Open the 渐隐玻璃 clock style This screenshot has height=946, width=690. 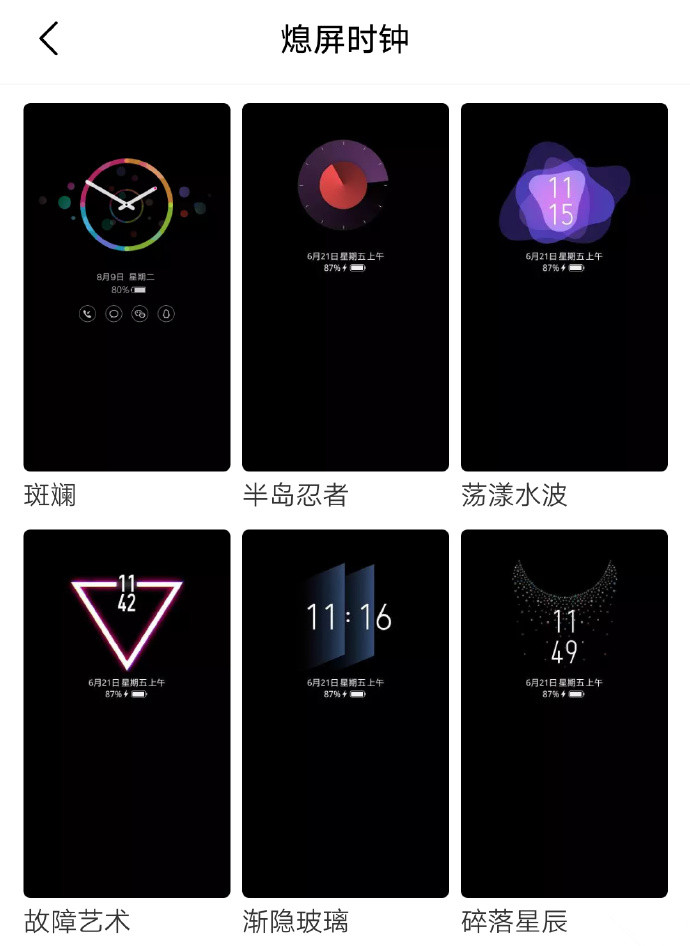pos(345,713)
